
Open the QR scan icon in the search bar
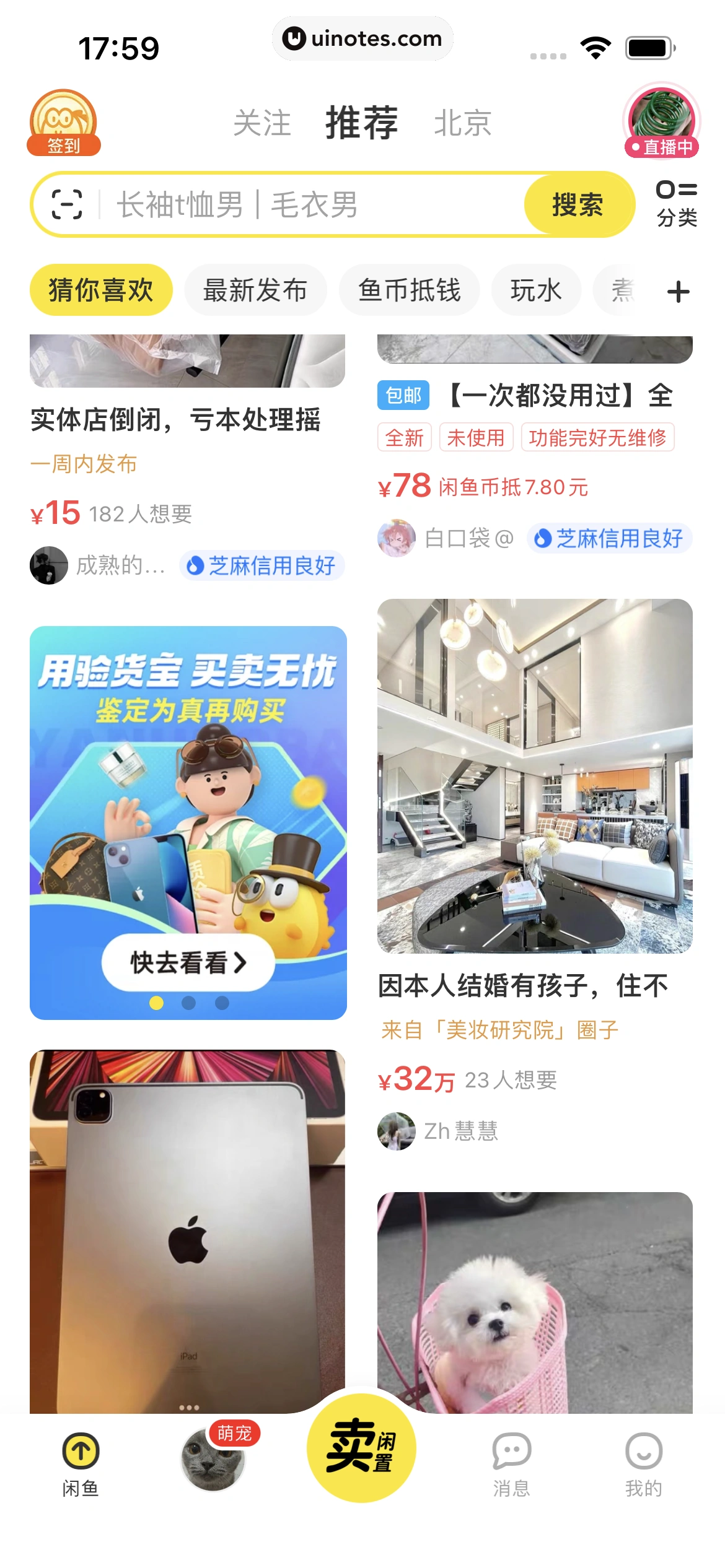67,204
